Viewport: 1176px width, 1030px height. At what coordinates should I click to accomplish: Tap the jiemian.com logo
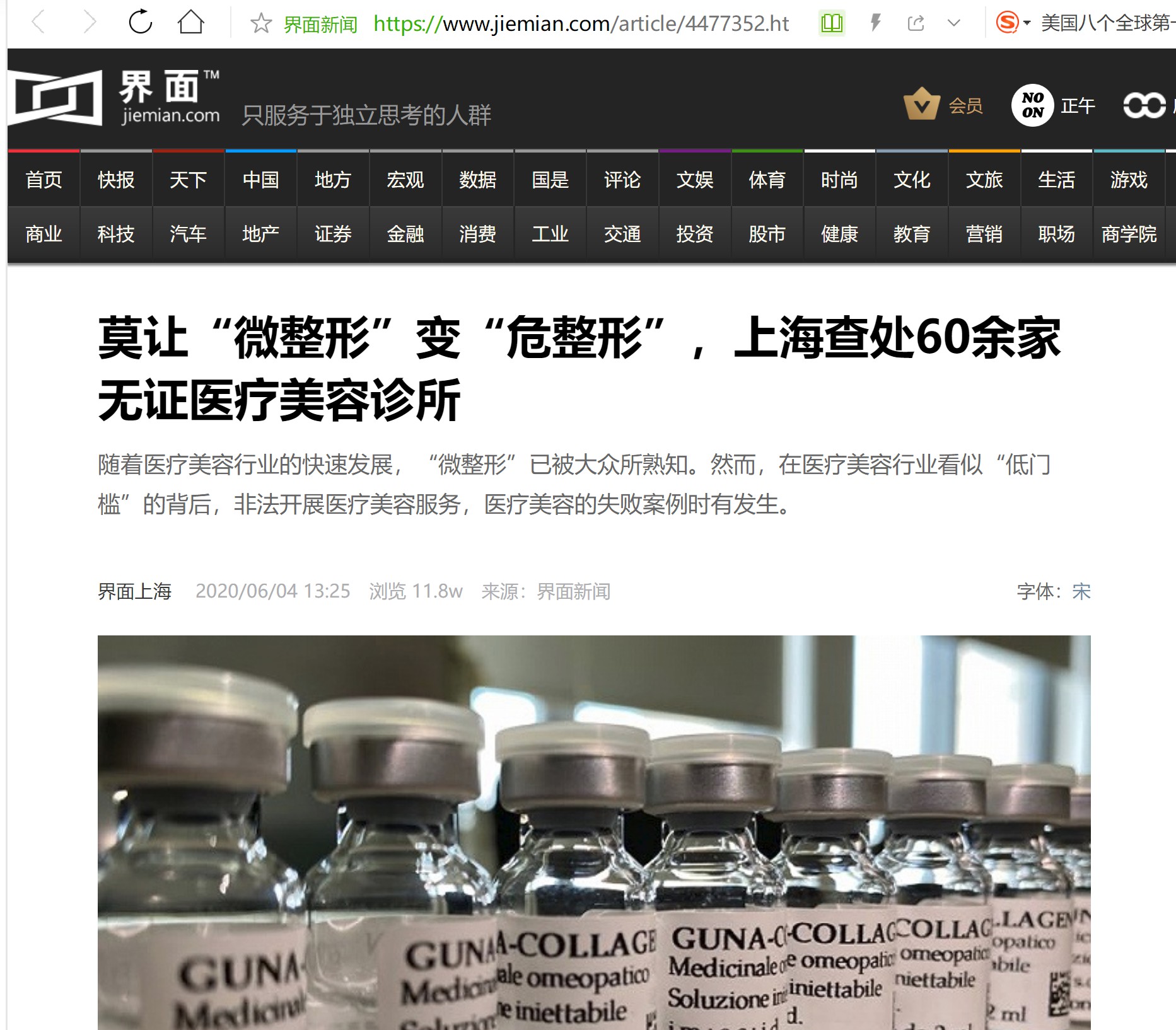pos(114,98)
